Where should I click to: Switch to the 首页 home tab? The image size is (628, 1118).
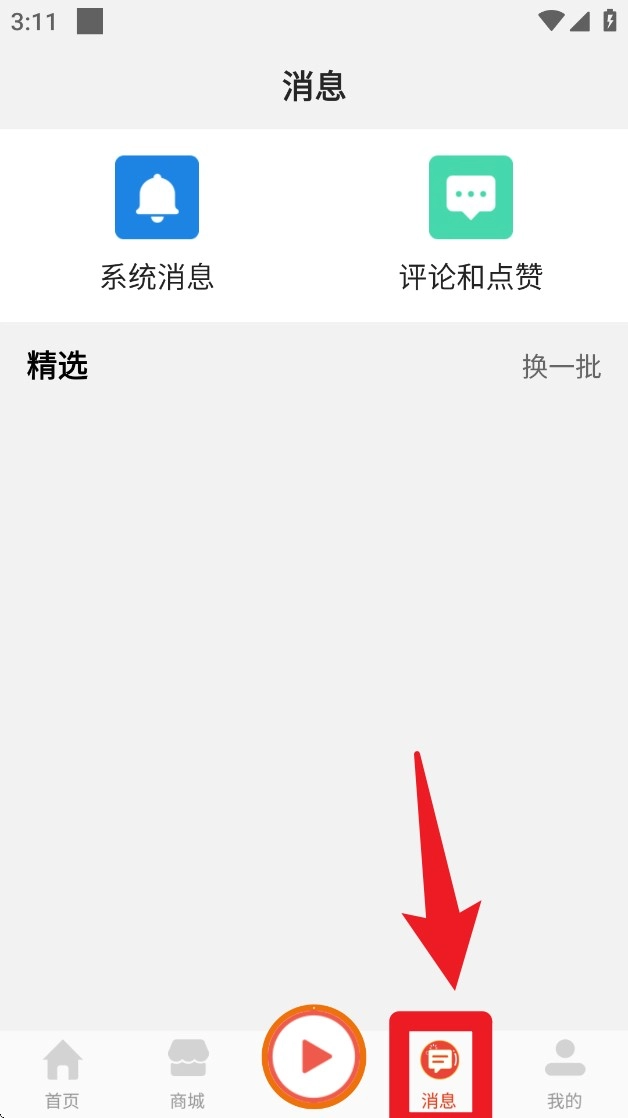[62, 1073]
